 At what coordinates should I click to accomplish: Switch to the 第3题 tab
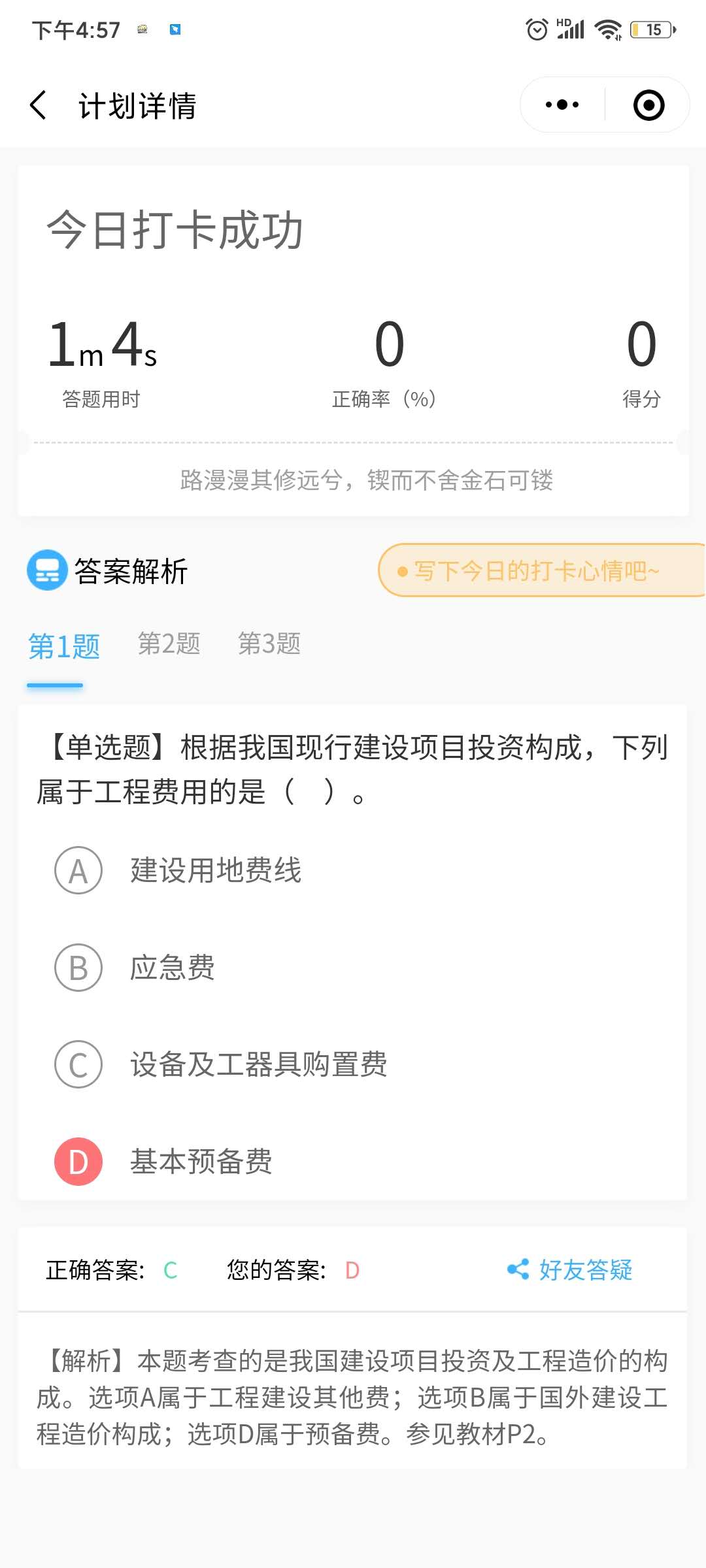pos(271,644)
